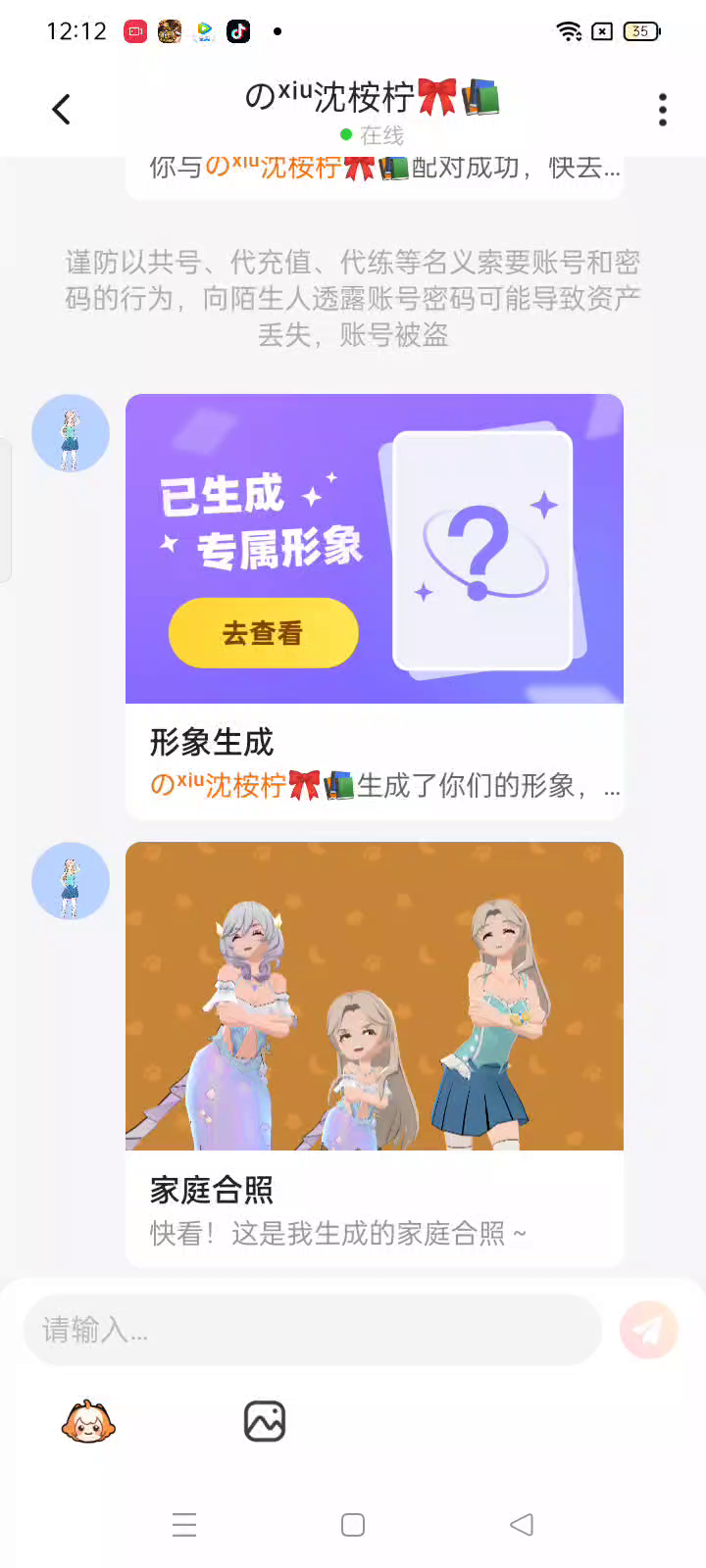Open the three-dot overflow menu

663,110
